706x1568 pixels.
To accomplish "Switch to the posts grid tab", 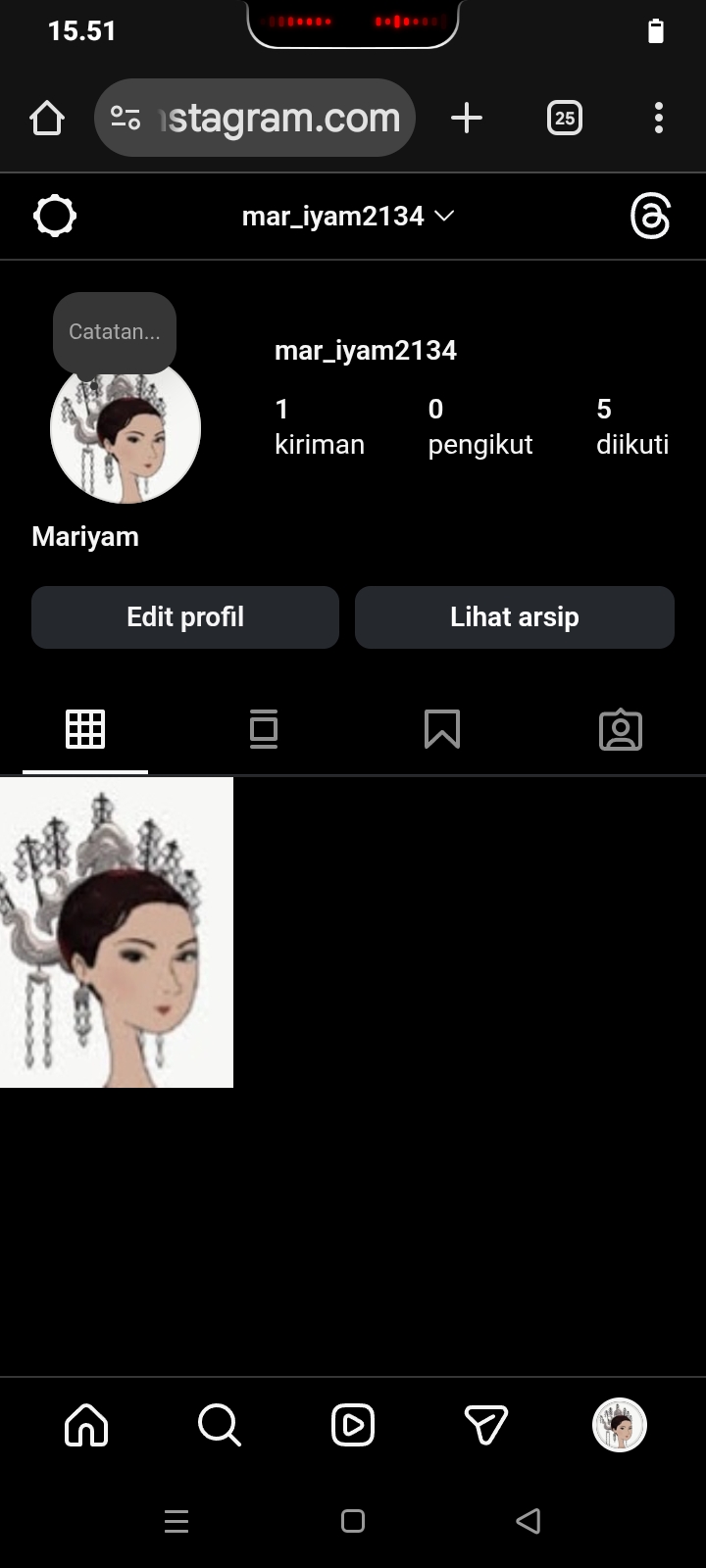I will coord(85,729).
